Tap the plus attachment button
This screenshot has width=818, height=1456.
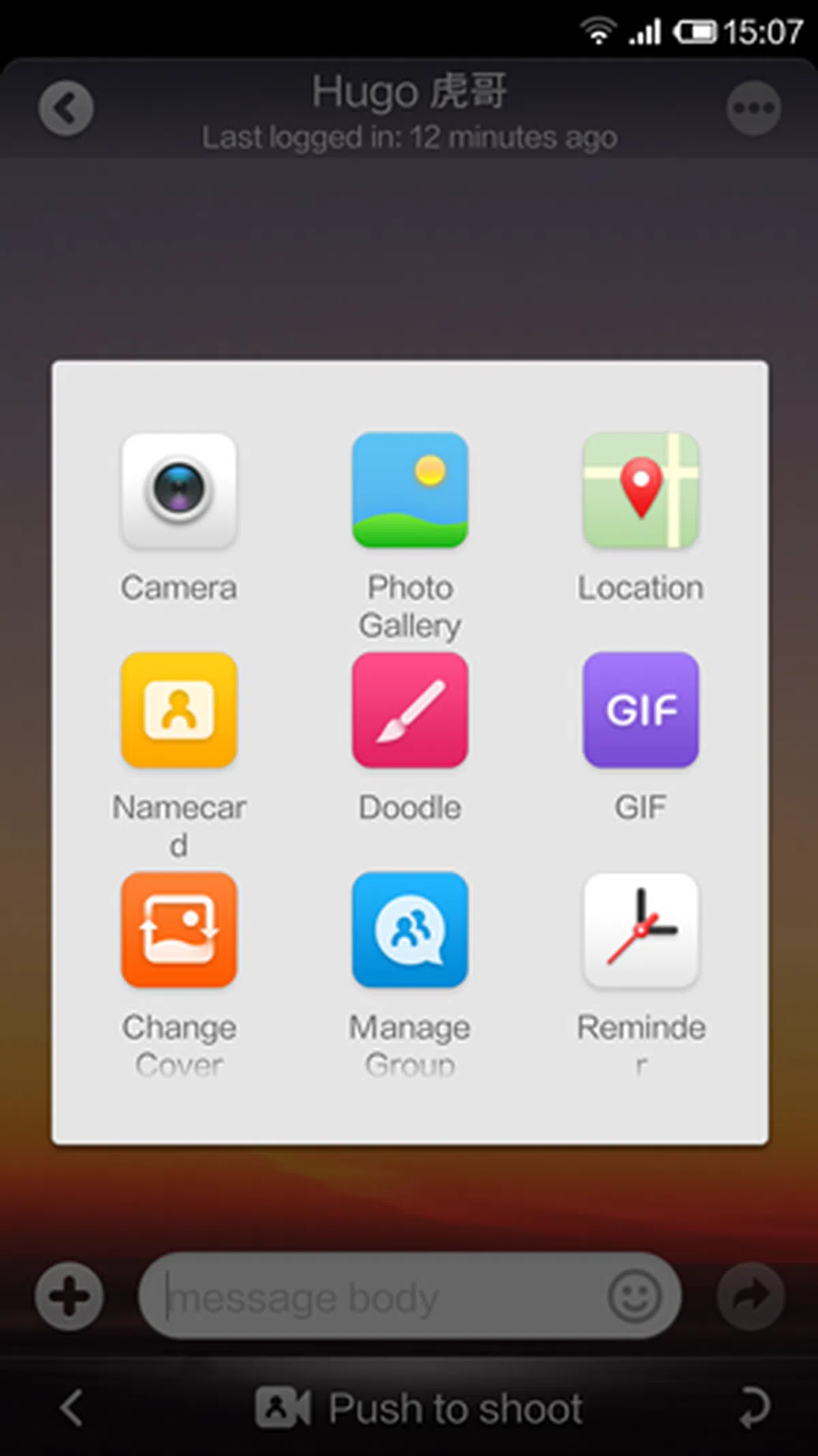(x=69, y=1296)
